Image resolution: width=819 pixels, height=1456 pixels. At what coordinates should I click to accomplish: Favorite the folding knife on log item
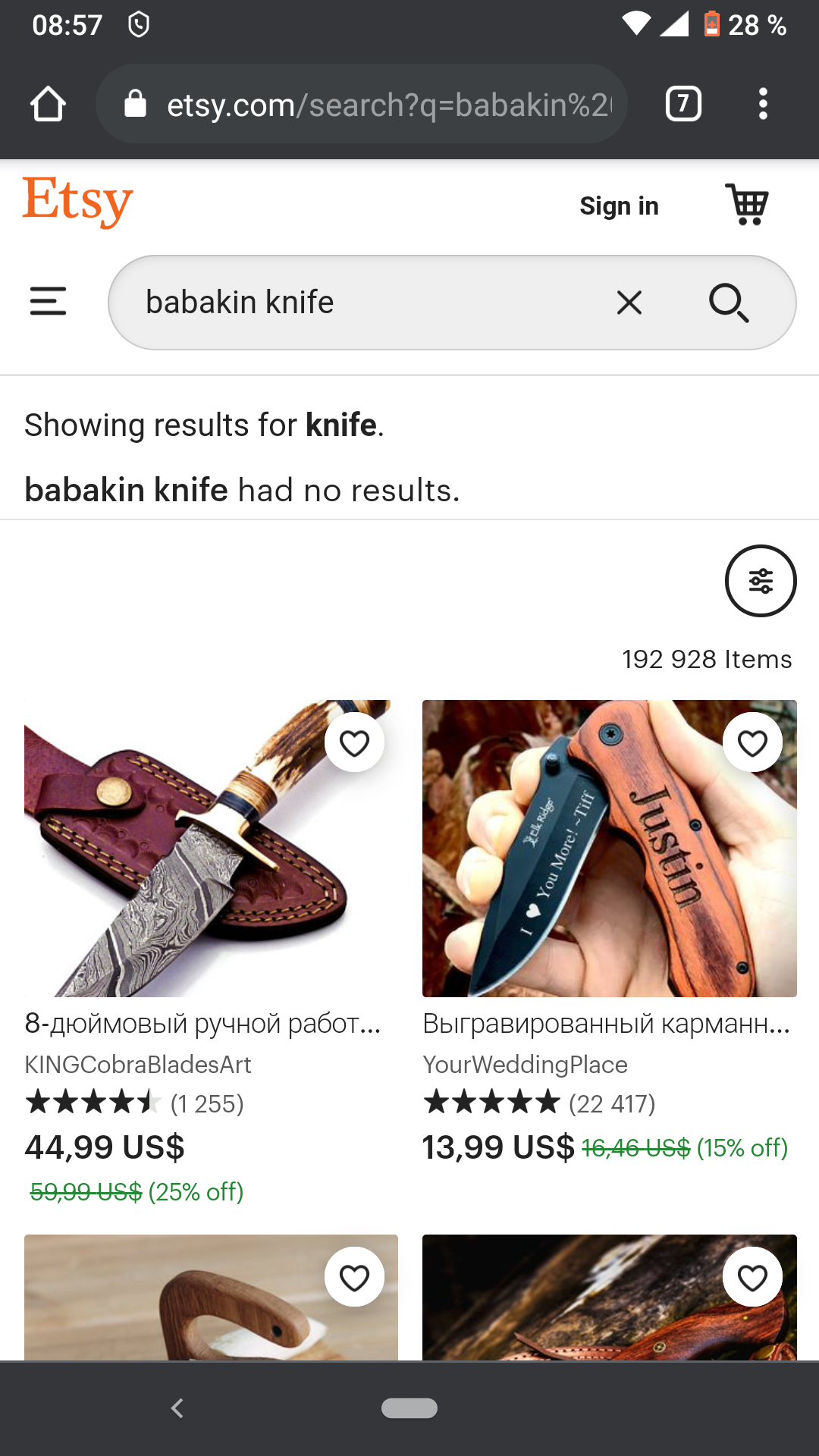(752, 1278)
